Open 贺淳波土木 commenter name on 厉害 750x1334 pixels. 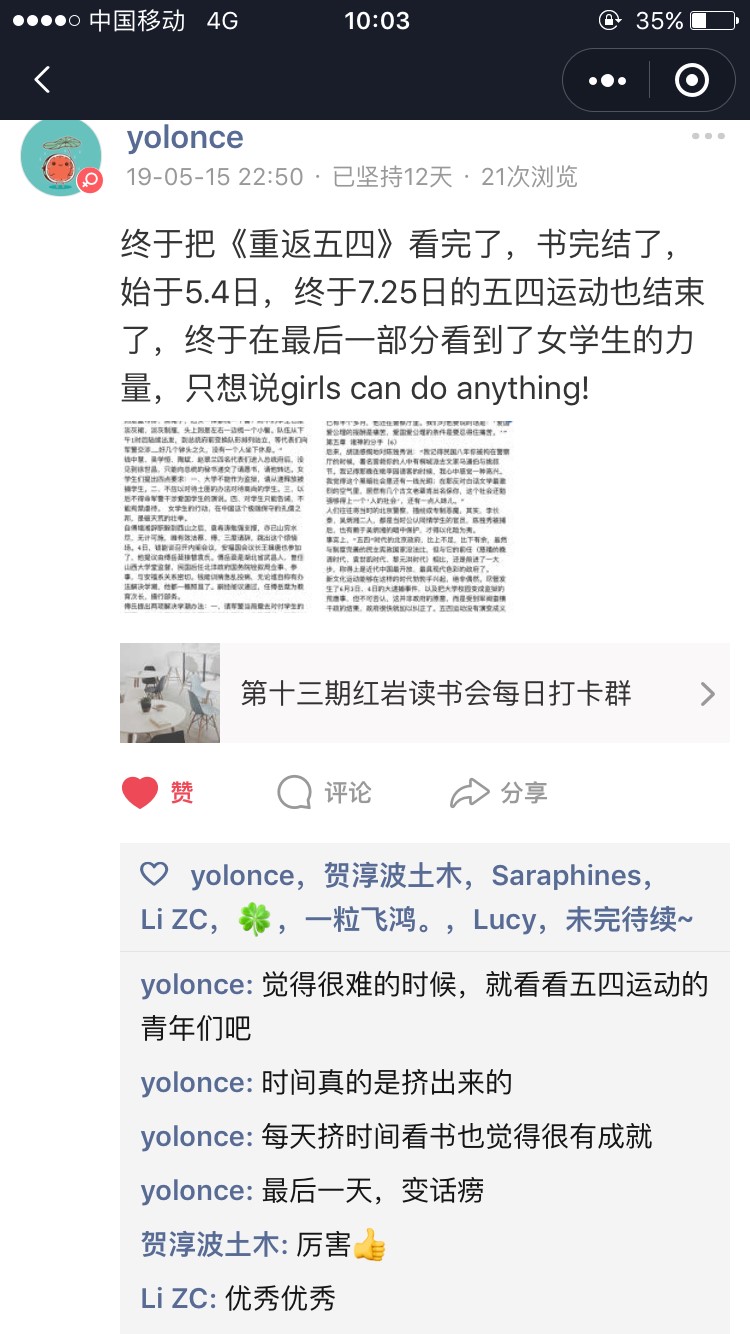[x=213, y=1245]
